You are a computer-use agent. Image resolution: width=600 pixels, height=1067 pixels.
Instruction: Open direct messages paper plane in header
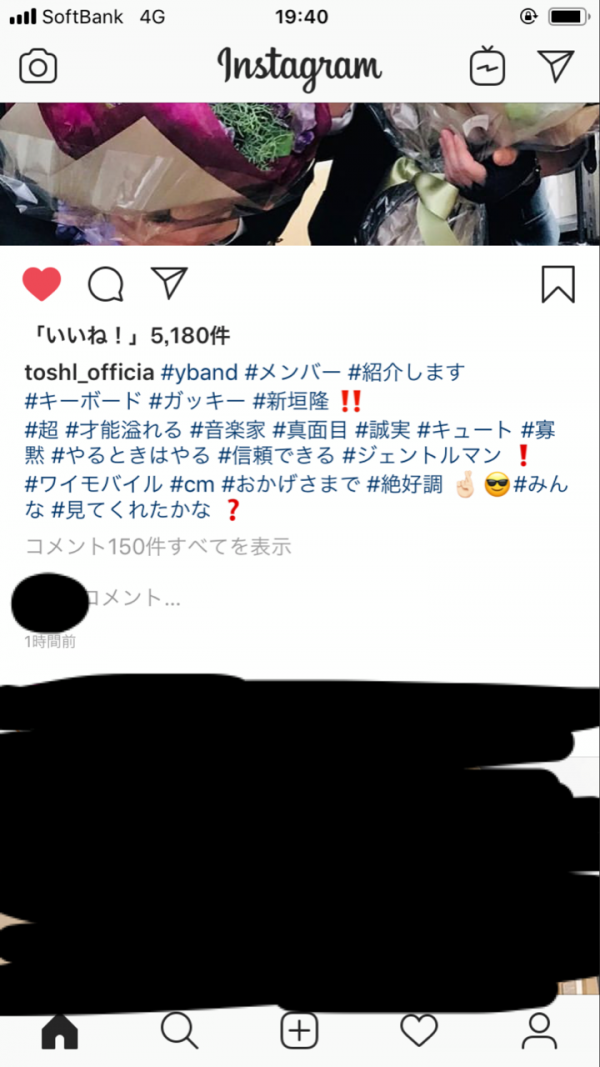click(x=556, y=65)
